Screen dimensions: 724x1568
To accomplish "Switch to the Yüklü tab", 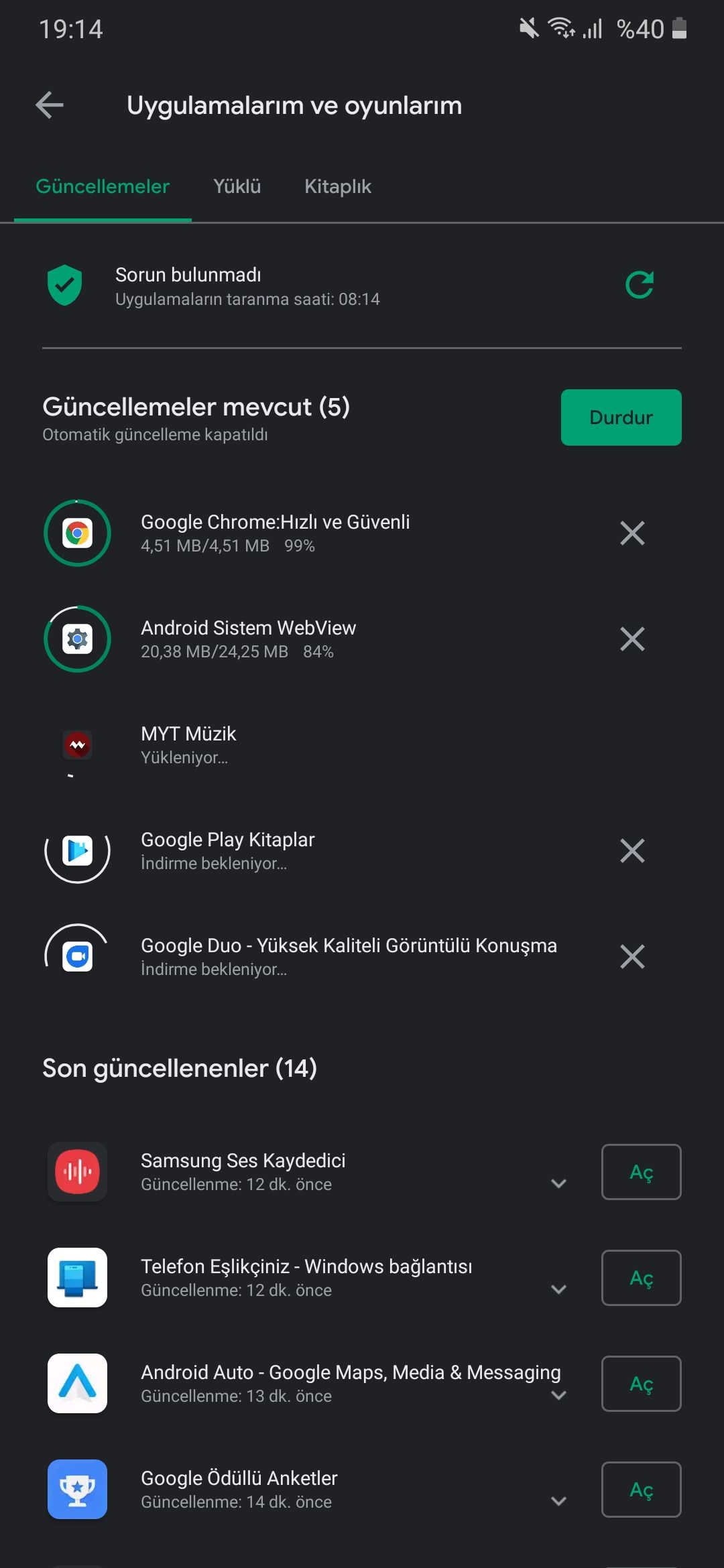I will [237, 186].
